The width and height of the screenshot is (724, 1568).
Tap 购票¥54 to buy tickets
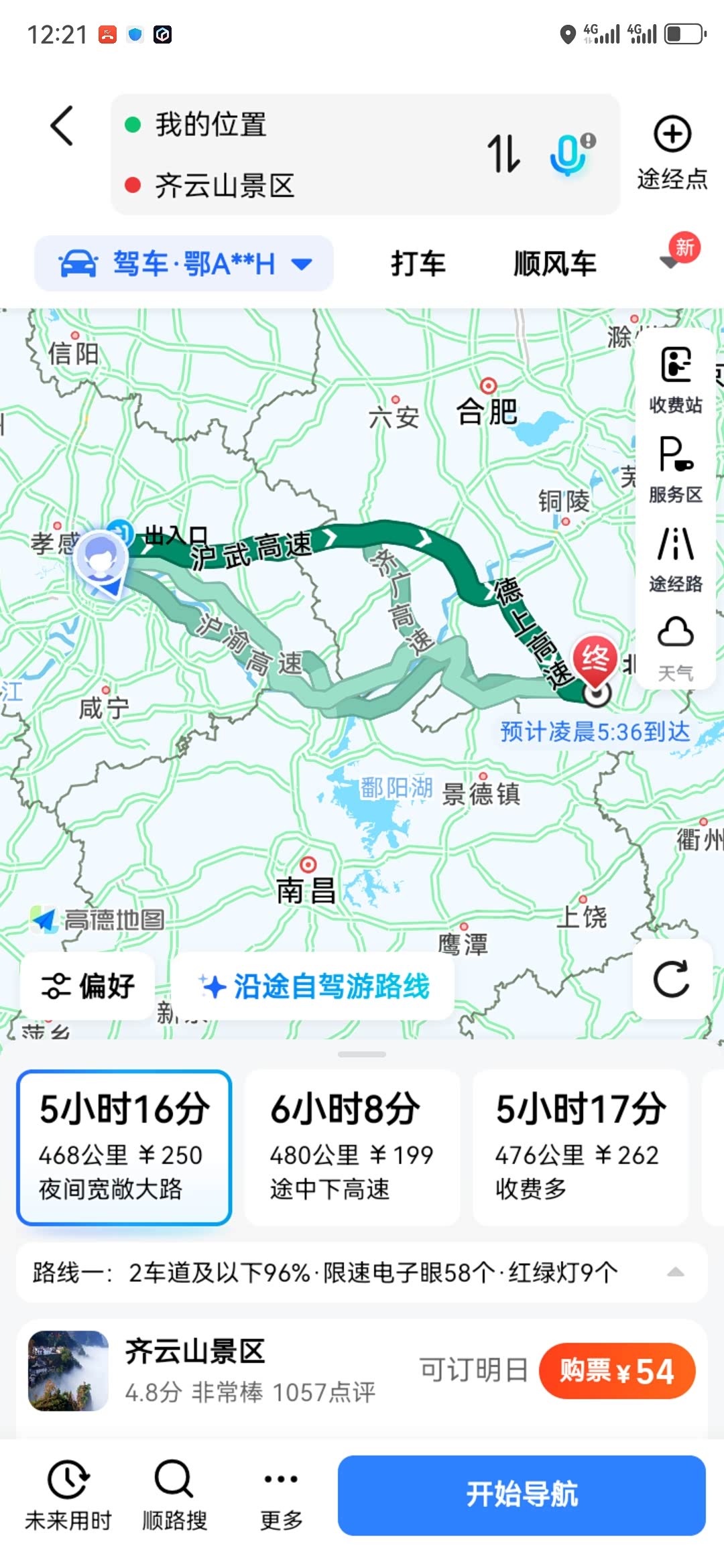(617, 1370)
